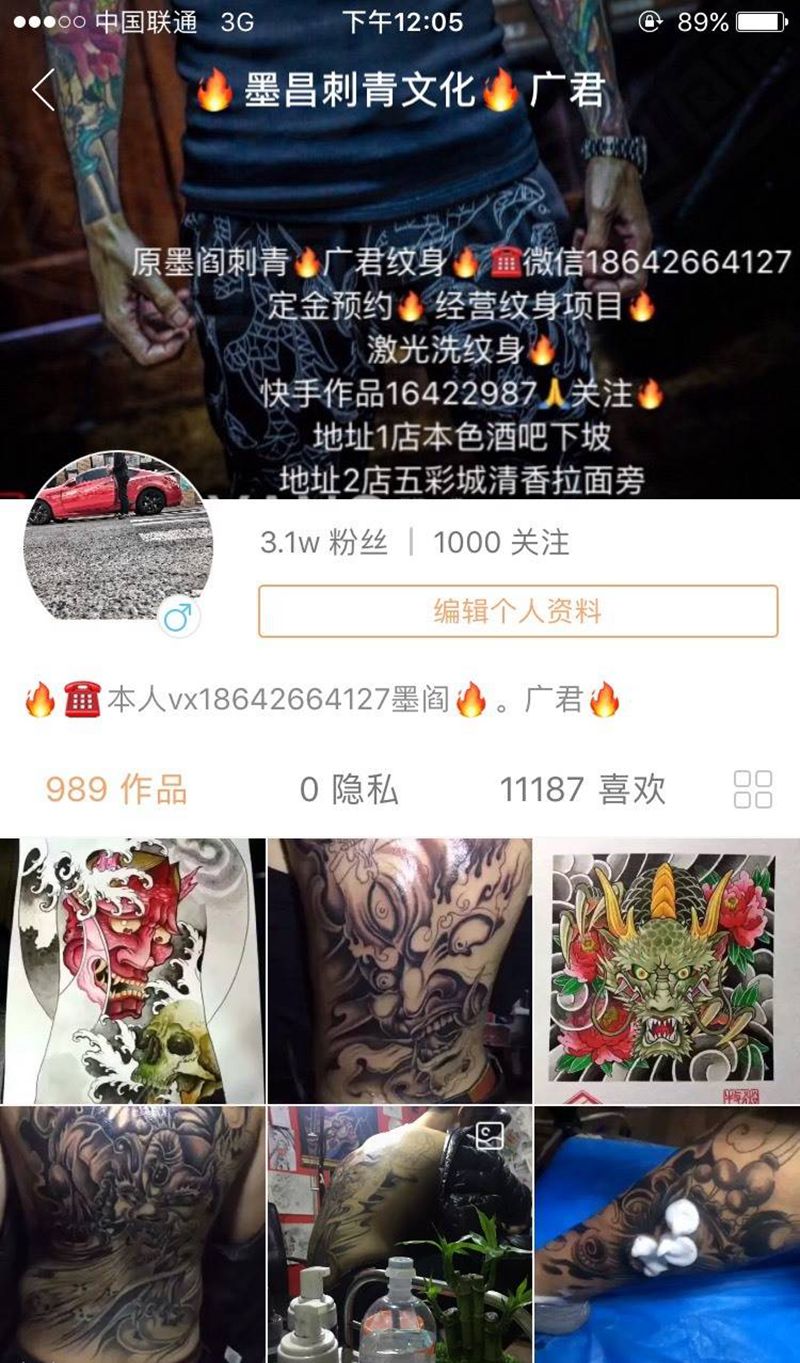Open the full-back tattoo post in second row
This screenshot has width=800, height=1363.
click(x=132, y=1234)
